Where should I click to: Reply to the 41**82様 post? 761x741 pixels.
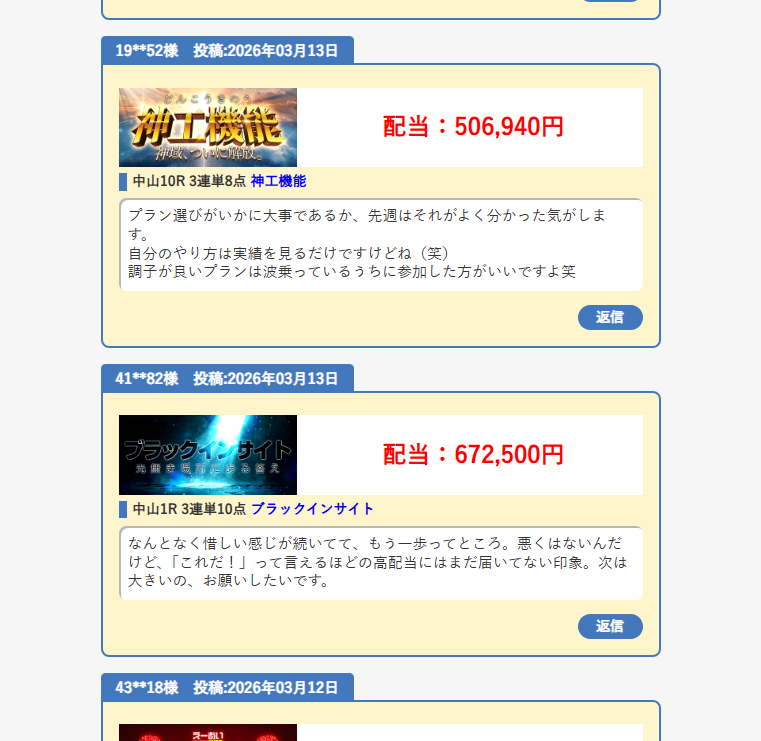tap(610, 626)
